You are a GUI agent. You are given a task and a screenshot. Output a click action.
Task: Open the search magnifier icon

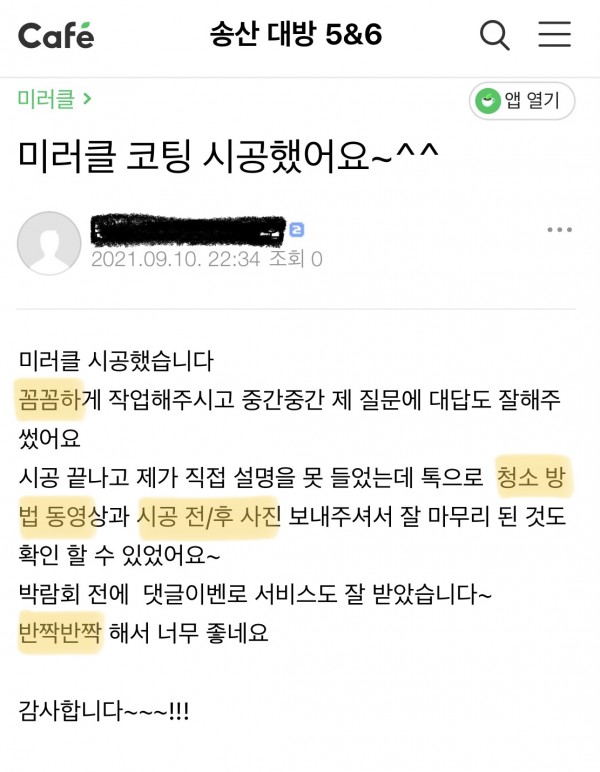pos(495,36)
